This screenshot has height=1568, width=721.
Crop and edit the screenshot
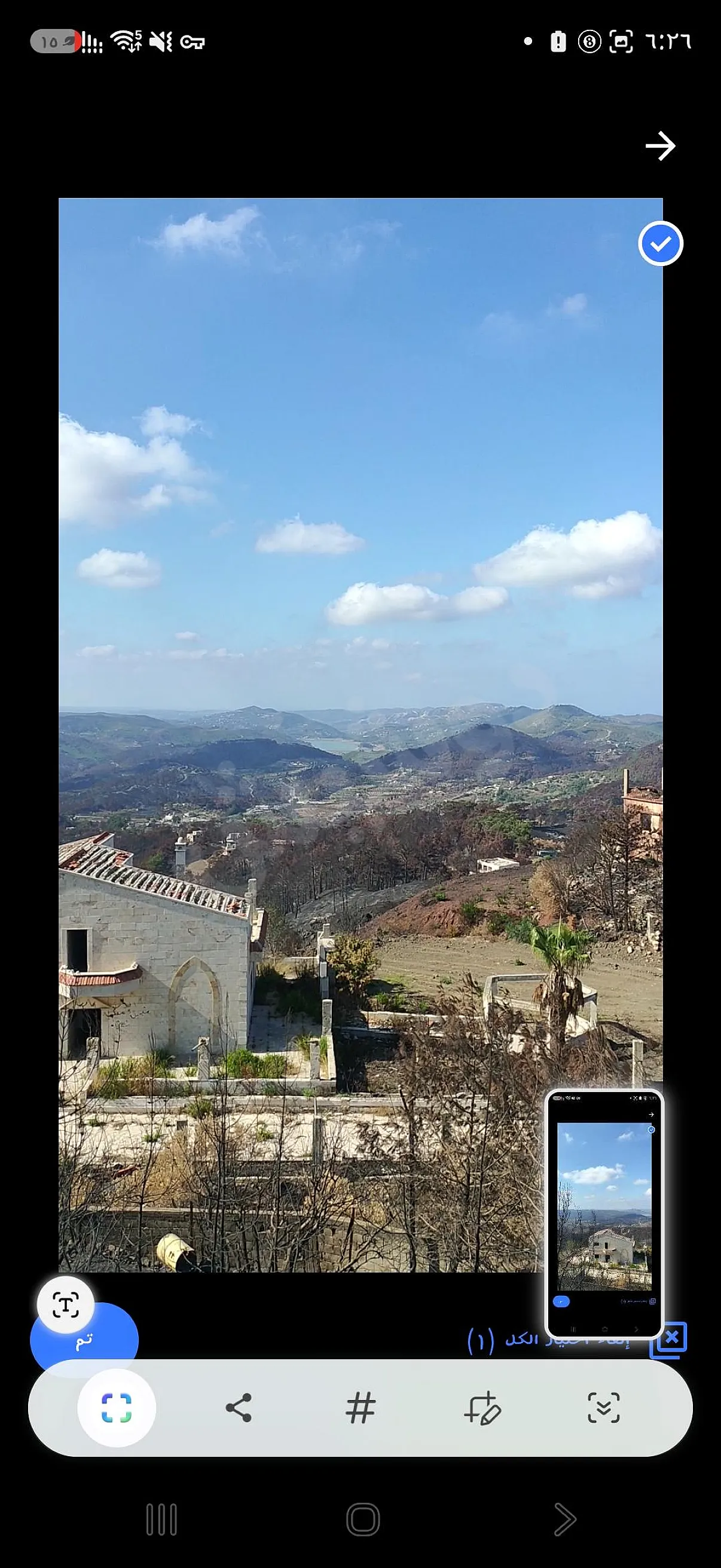(482, 1408)
